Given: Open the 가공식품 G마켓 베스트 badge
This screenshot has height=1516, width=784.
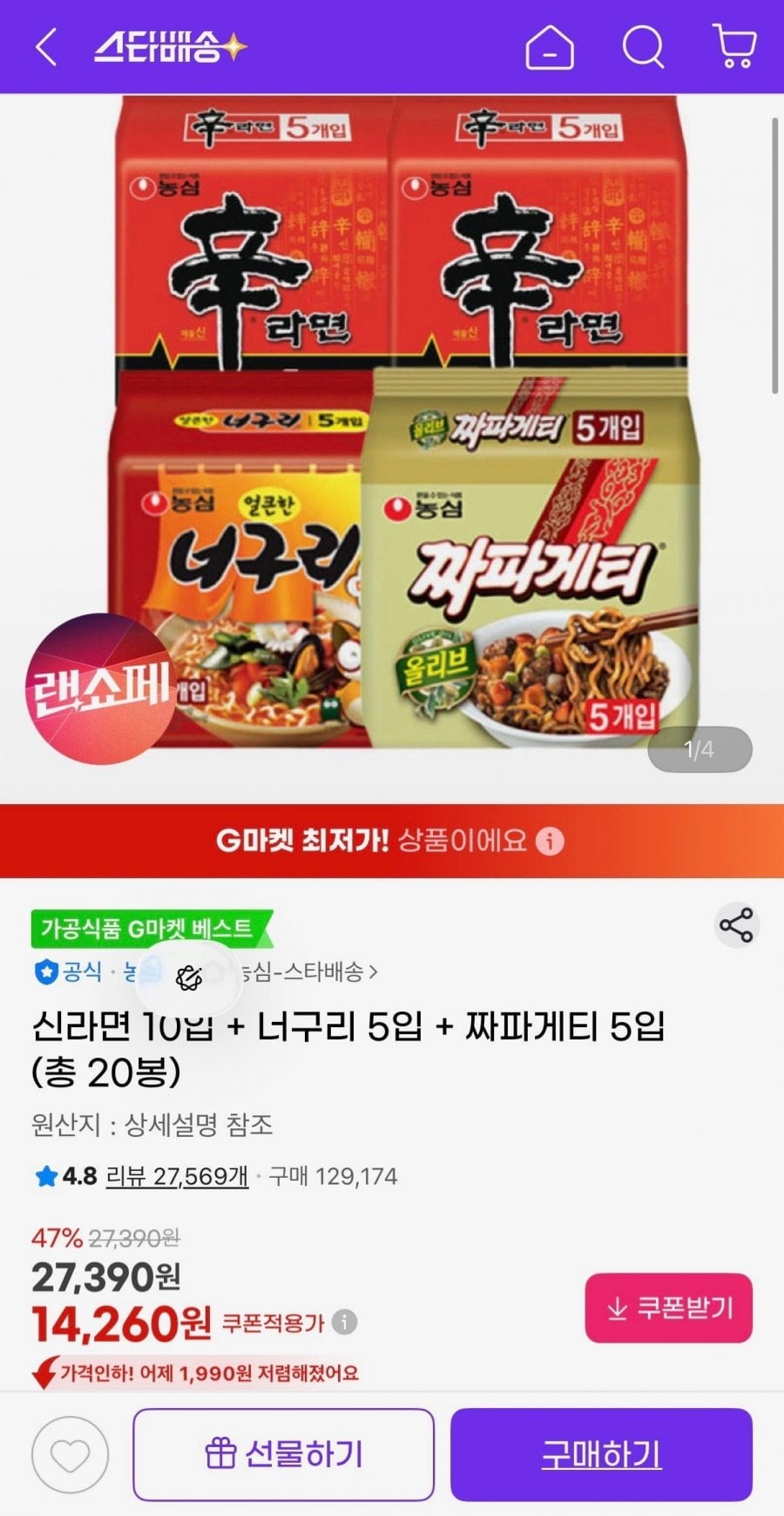Looking at the screenshot, I should [150, 929].
